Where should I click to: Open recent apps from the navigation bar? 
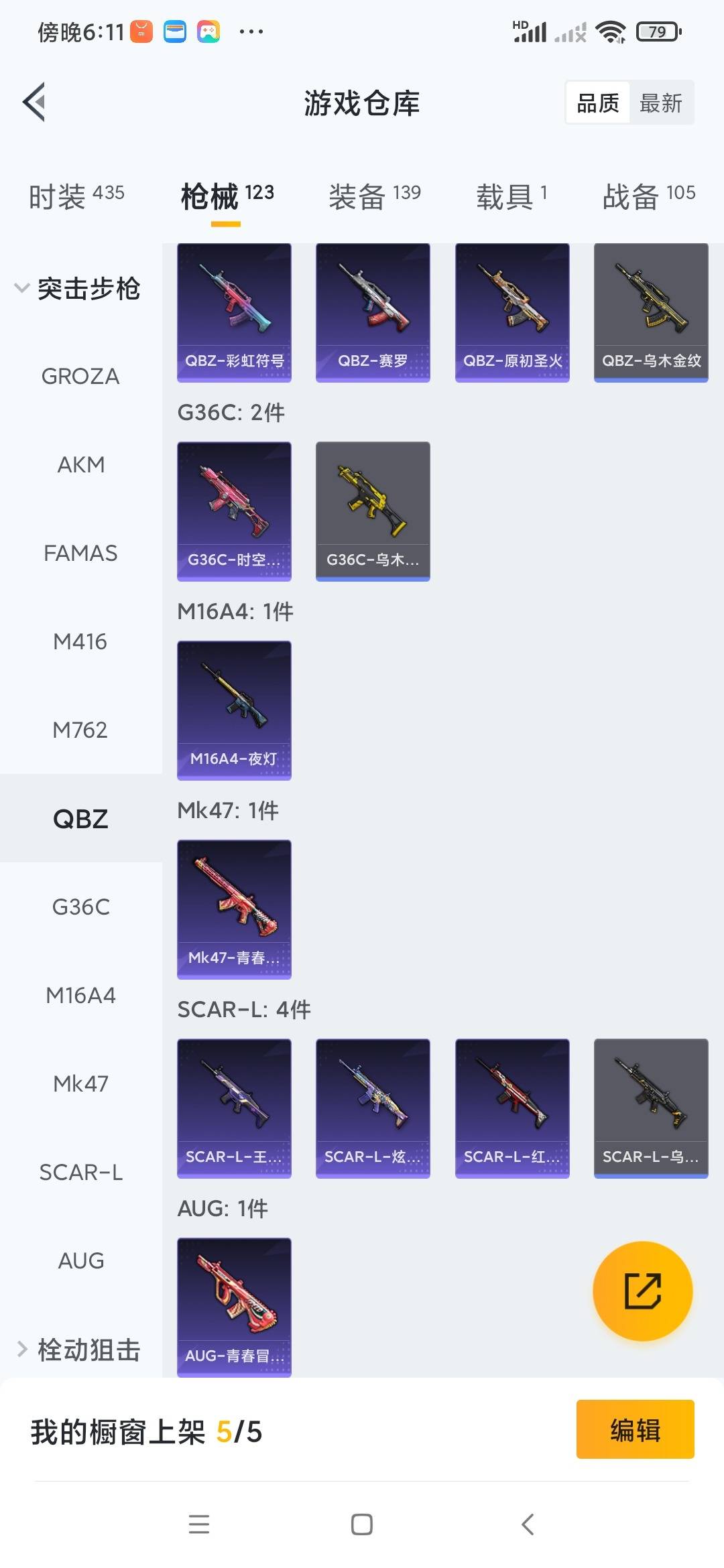[x=199, y=1524]
